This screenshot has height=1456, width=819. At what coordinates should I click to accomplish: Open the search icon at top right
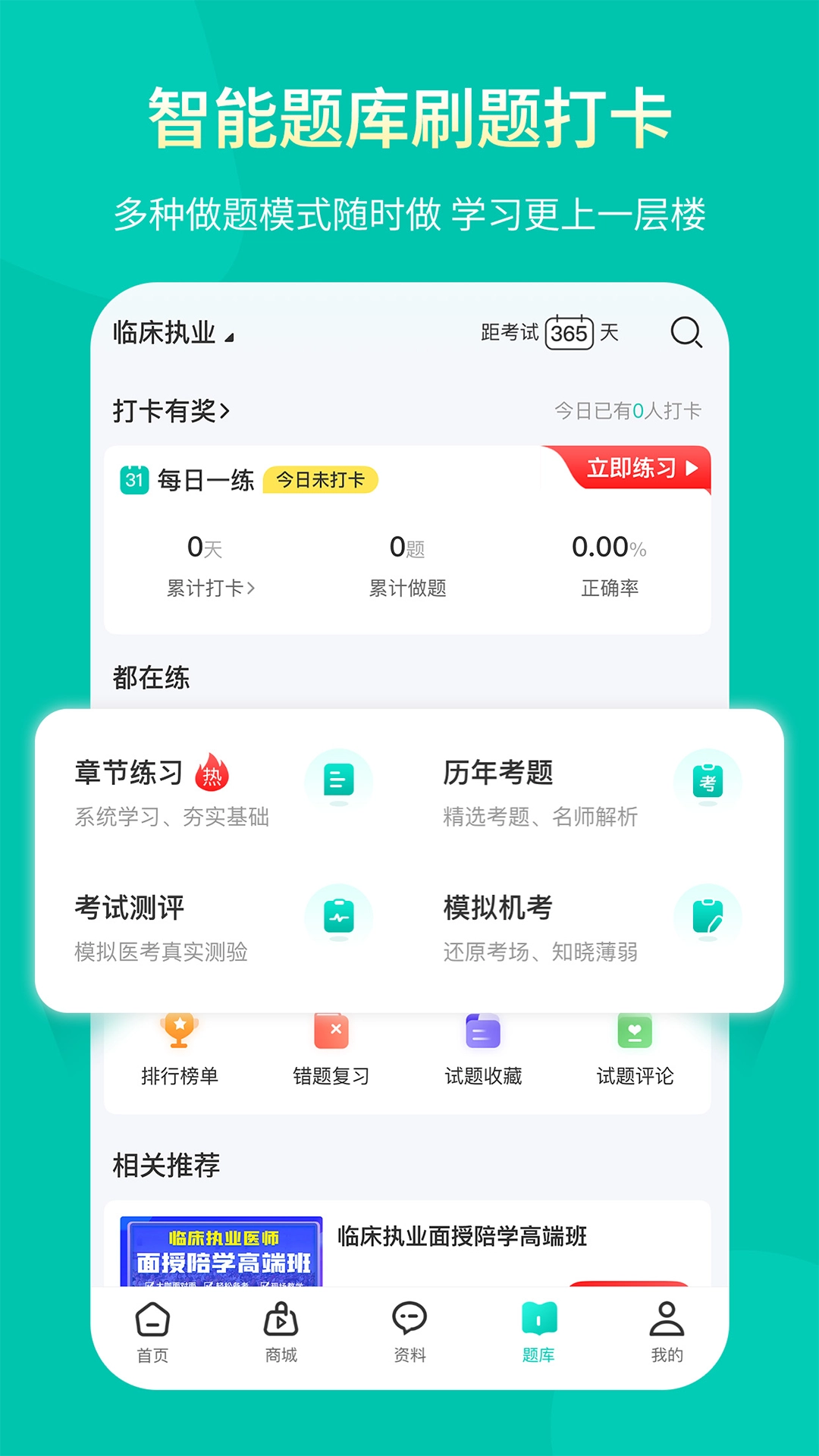(686, 332)
